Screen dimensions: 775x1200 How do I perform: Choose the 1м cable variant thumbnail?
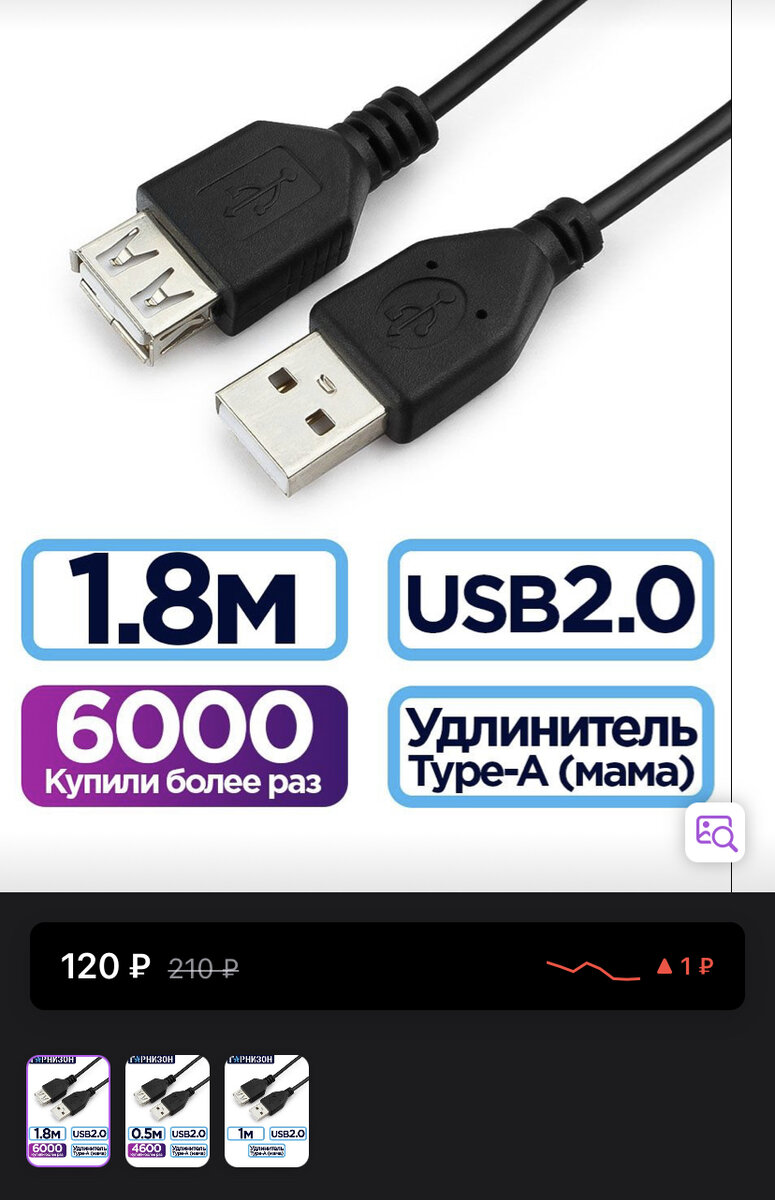[x=266, y=1111]
